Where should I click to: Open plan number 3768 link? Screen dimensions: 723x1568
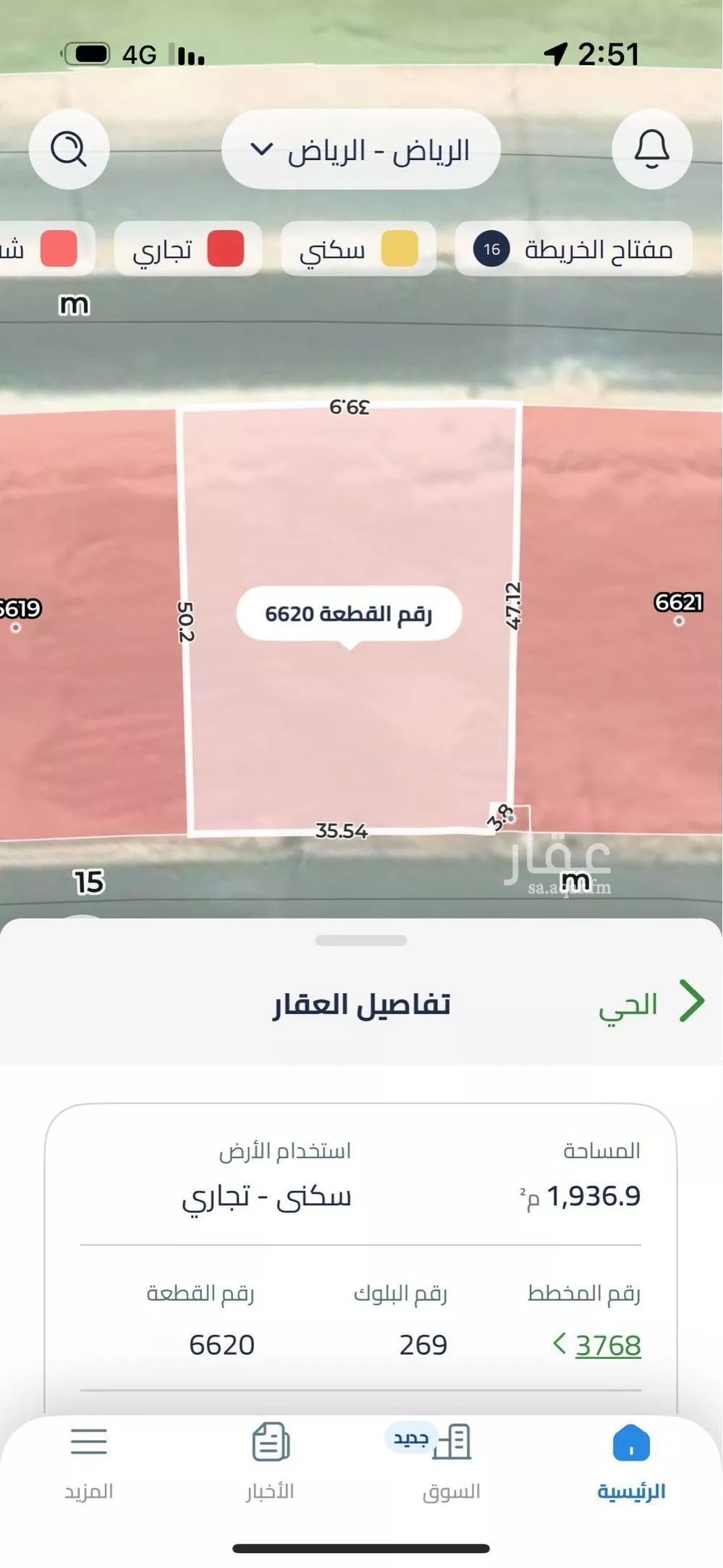[x=606, y=1346]
